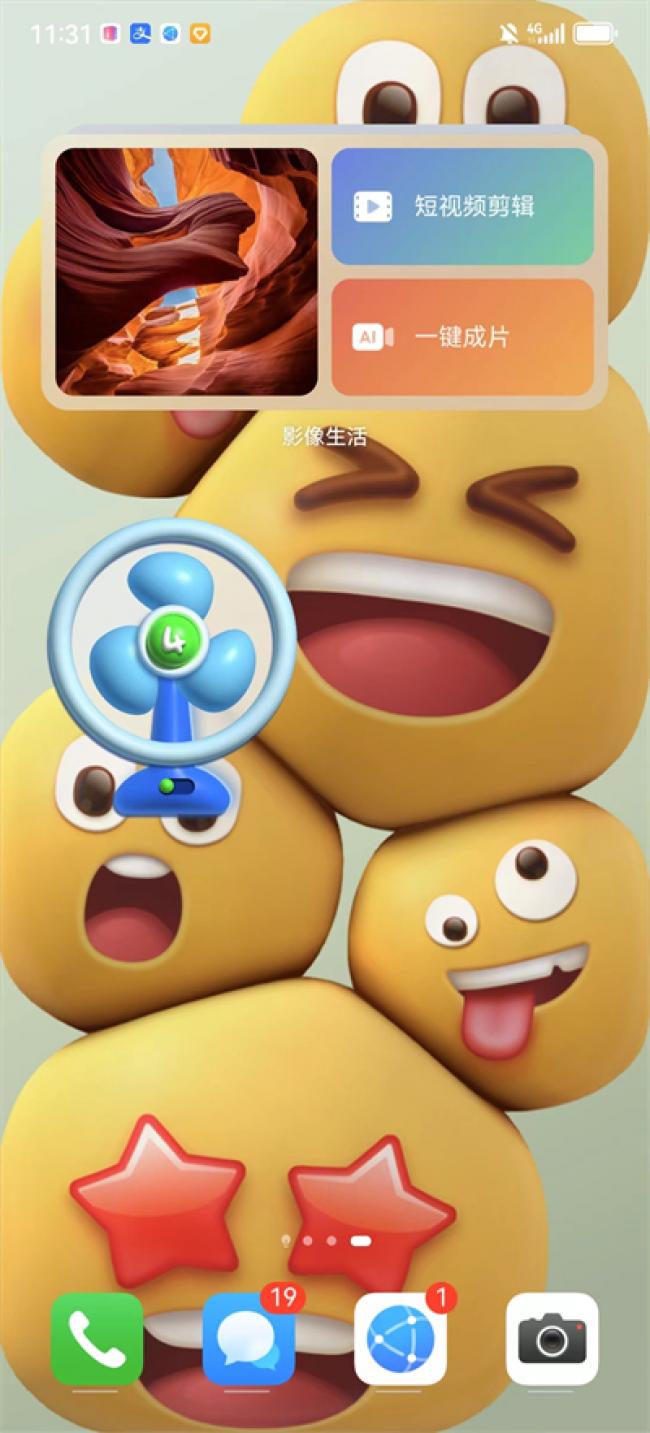Open 短视频剪辑 video editing shortcut
The image size is (650, 1433).
(462, 207)
